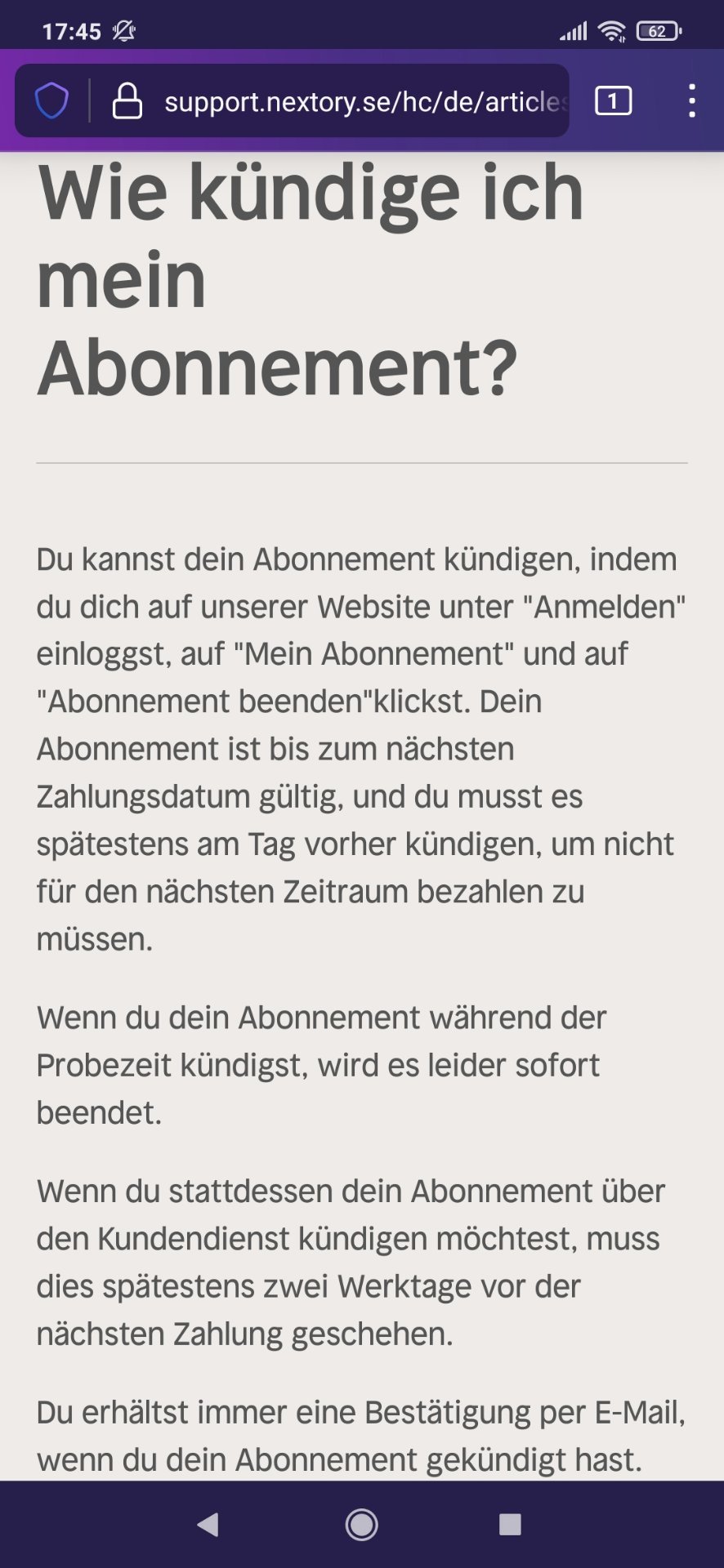Go to the home screen
724x1568 pixels.
click(x=361, y=1524)
